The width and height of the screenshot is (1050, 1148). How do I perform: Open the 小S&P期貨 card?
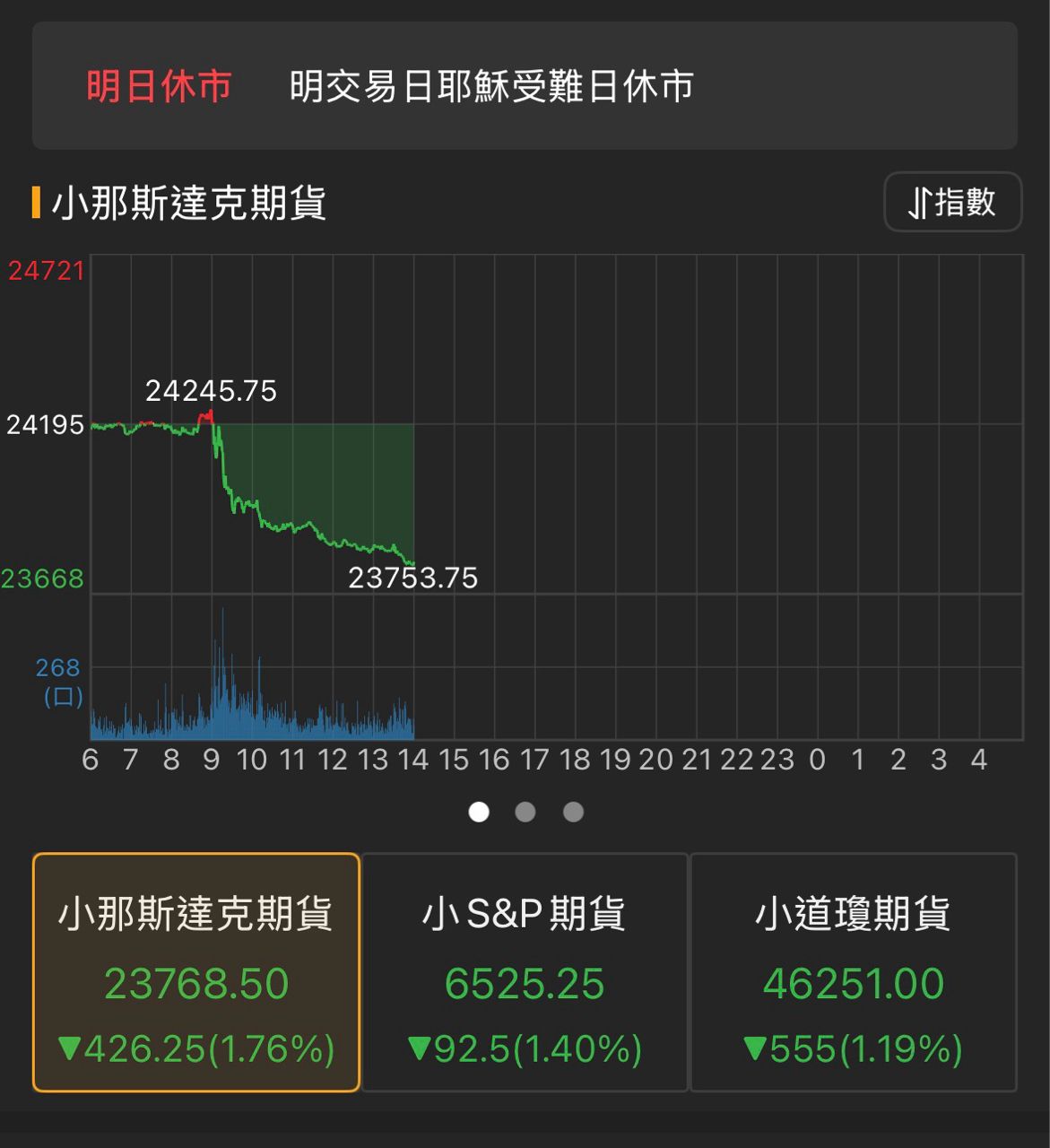525,972
